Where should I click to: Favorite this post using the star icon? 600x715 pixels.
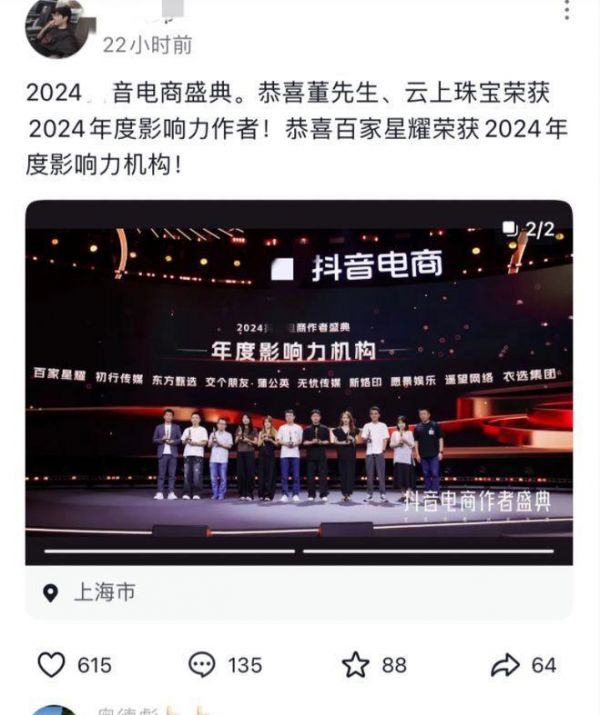[x=356, y=664]
